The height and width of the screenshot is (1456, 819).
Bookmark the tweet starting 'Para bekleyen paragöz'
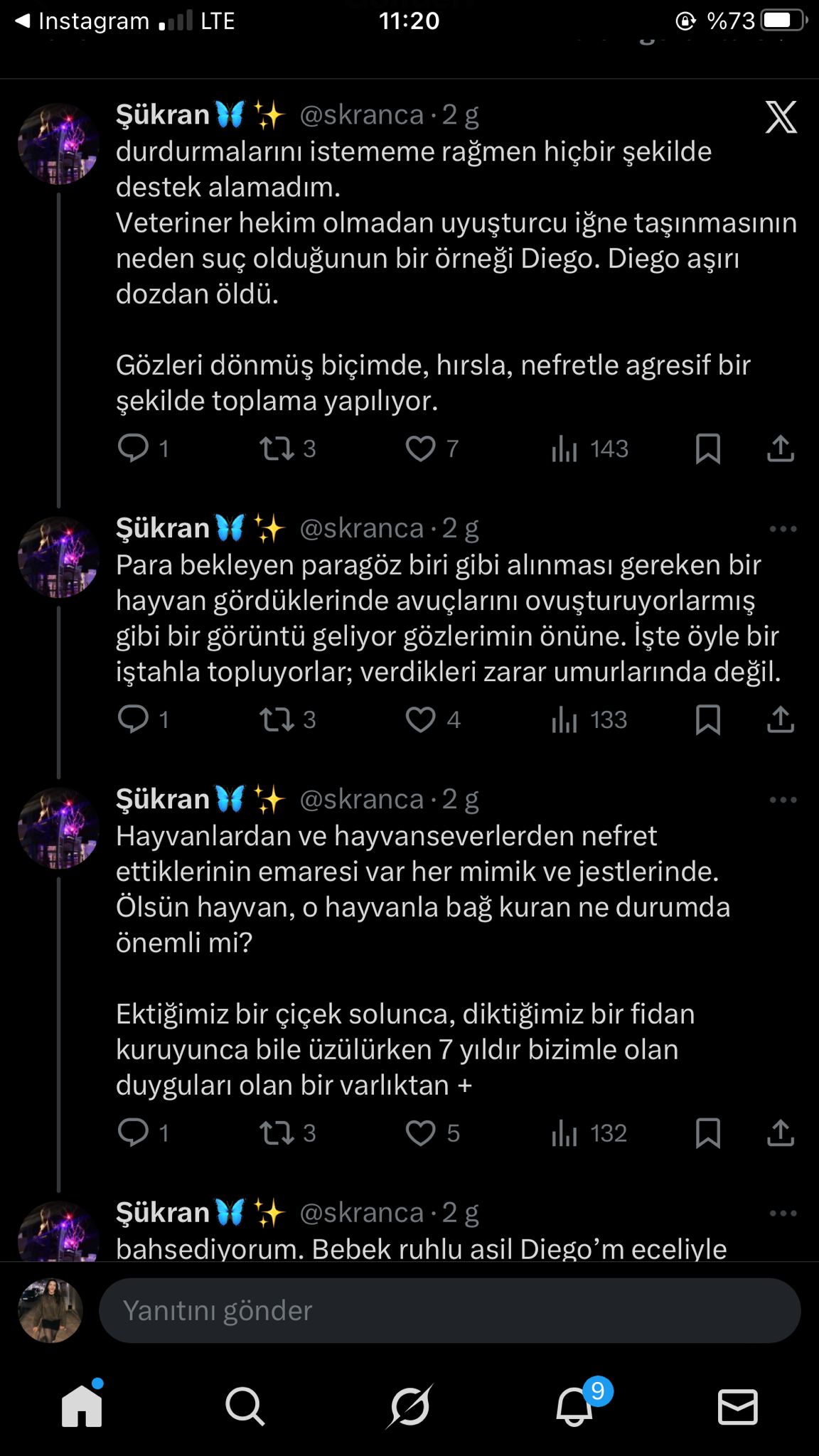pos(707,719)
